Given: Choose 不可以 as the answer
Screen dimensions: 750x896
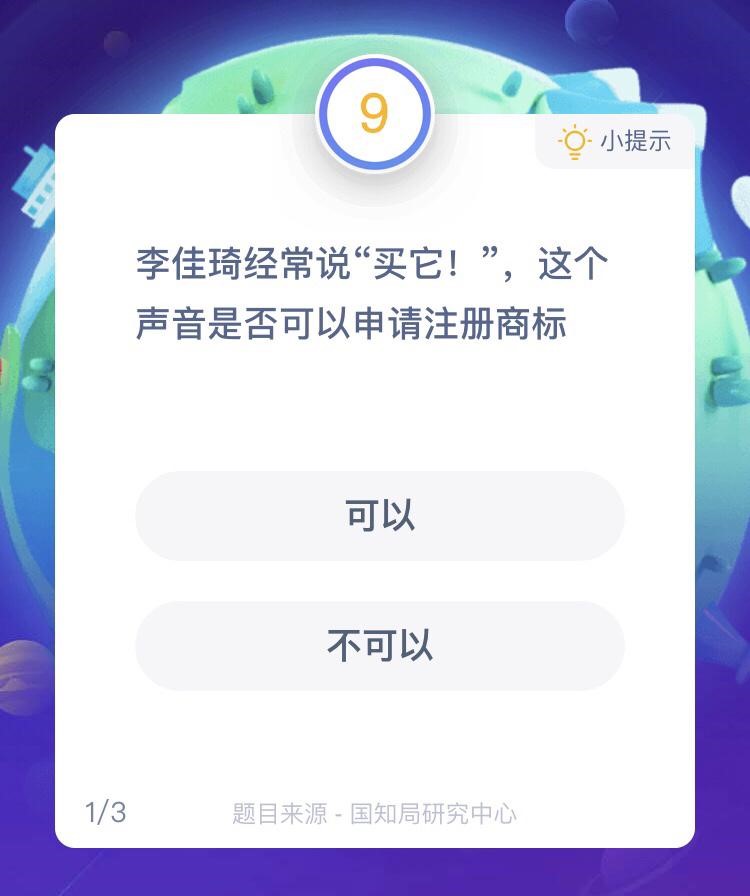Looking at the screenshot, I should [380, 646].
